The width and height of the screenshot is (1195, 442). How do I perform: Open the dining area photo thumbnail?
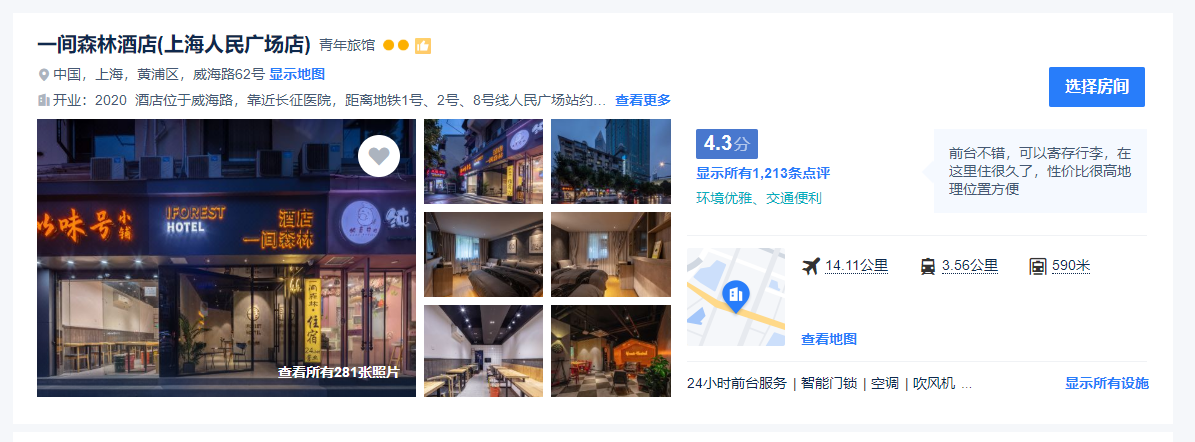pyautogui.click(x=483, y=350)
